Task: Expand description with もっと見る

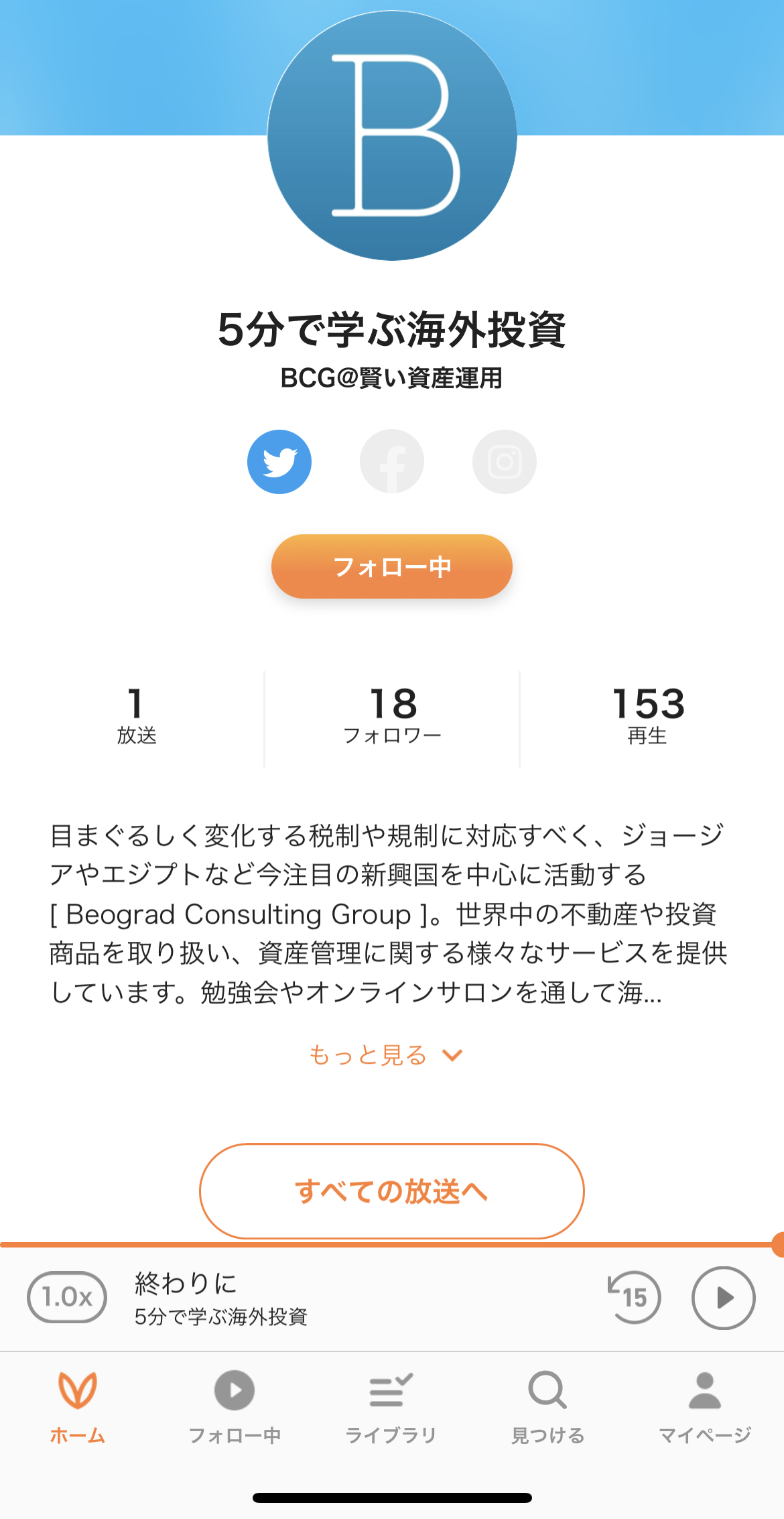Action: pyautogui.click(x=386, y=1055)
